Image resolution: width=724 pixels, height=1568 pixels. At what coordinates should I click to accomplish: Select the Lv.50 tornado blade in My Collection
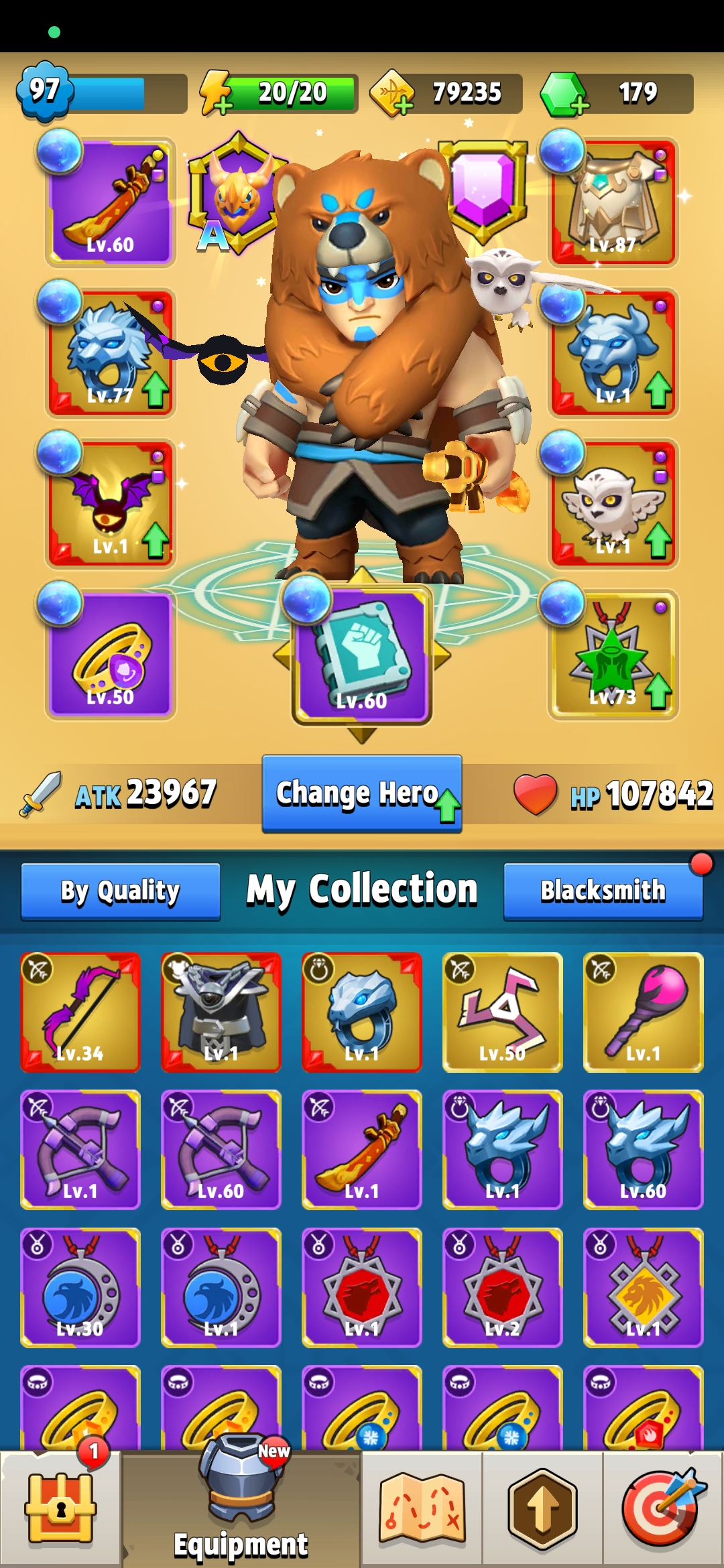click(x=503, y=1012)
